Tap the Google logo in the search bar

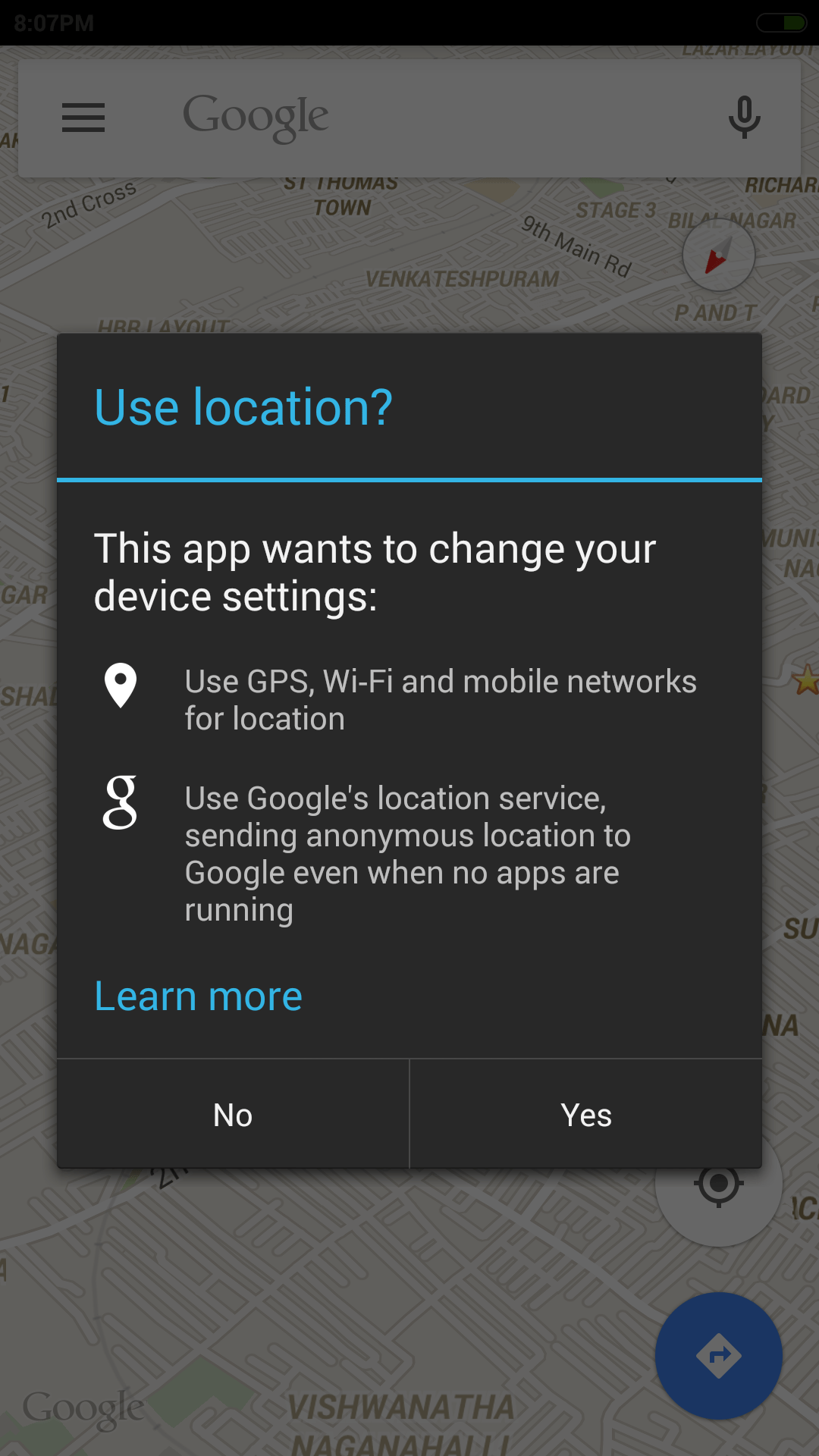[x=255, y=114]
